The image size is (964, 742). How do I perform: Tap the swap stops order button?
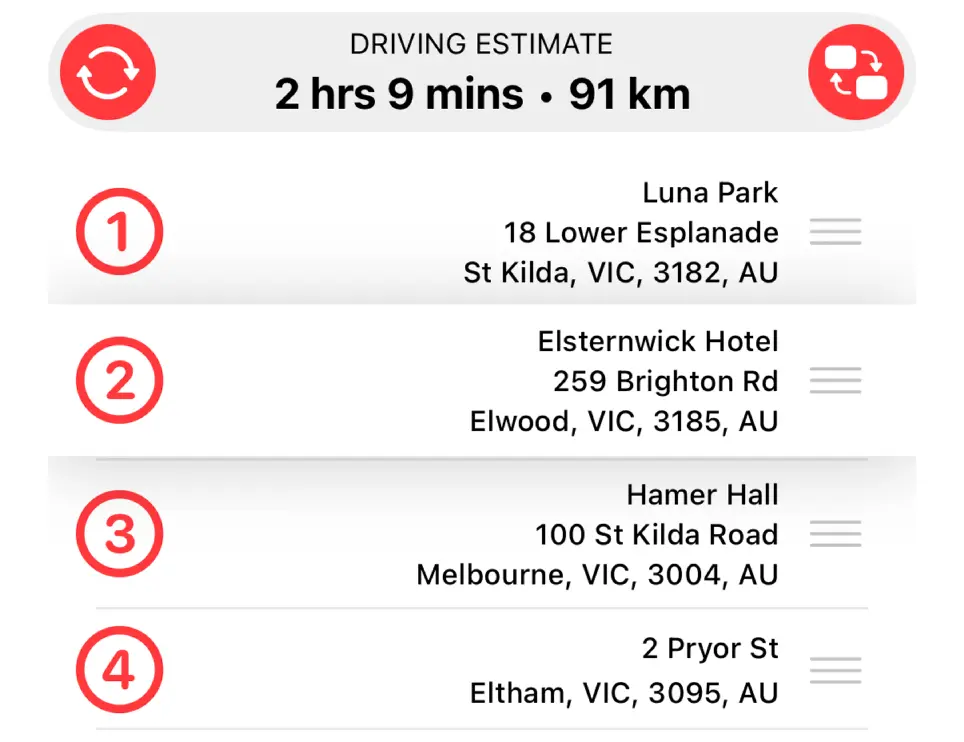[855, 72]
